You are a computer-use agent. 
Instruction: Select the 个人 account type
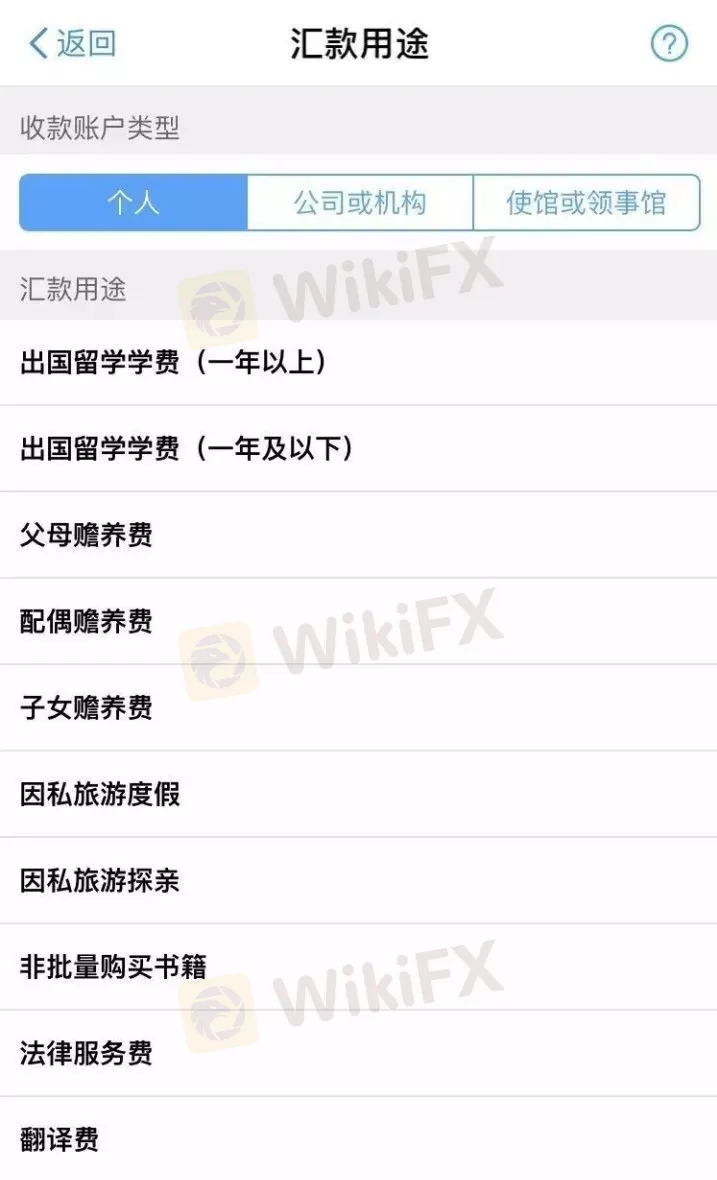click(133, 203)
